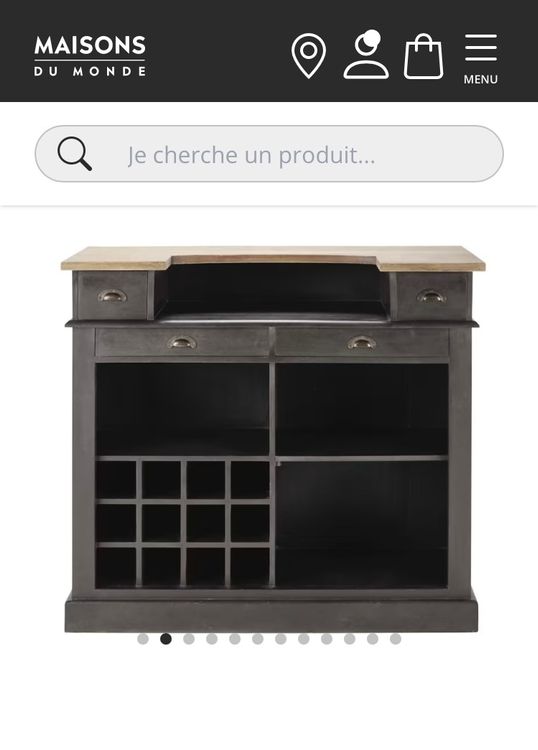Open the bar furniture product photo

tap(272, 439)
